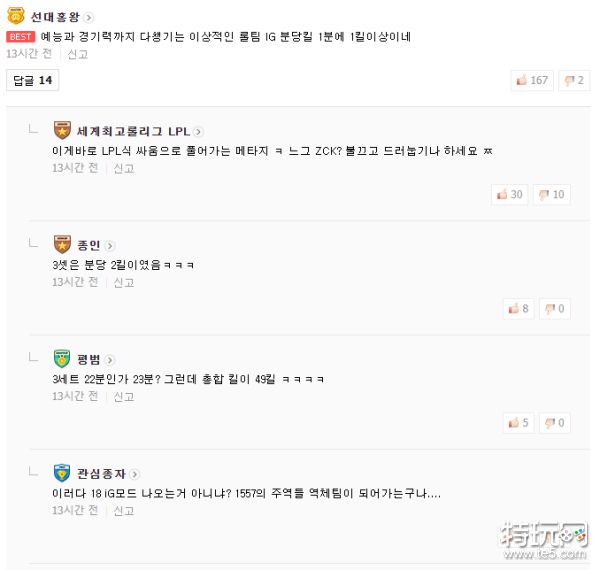Like the reply by 평범
Image resolution: width=600 pixels, height=570 pixels.
tap(518, 423)
